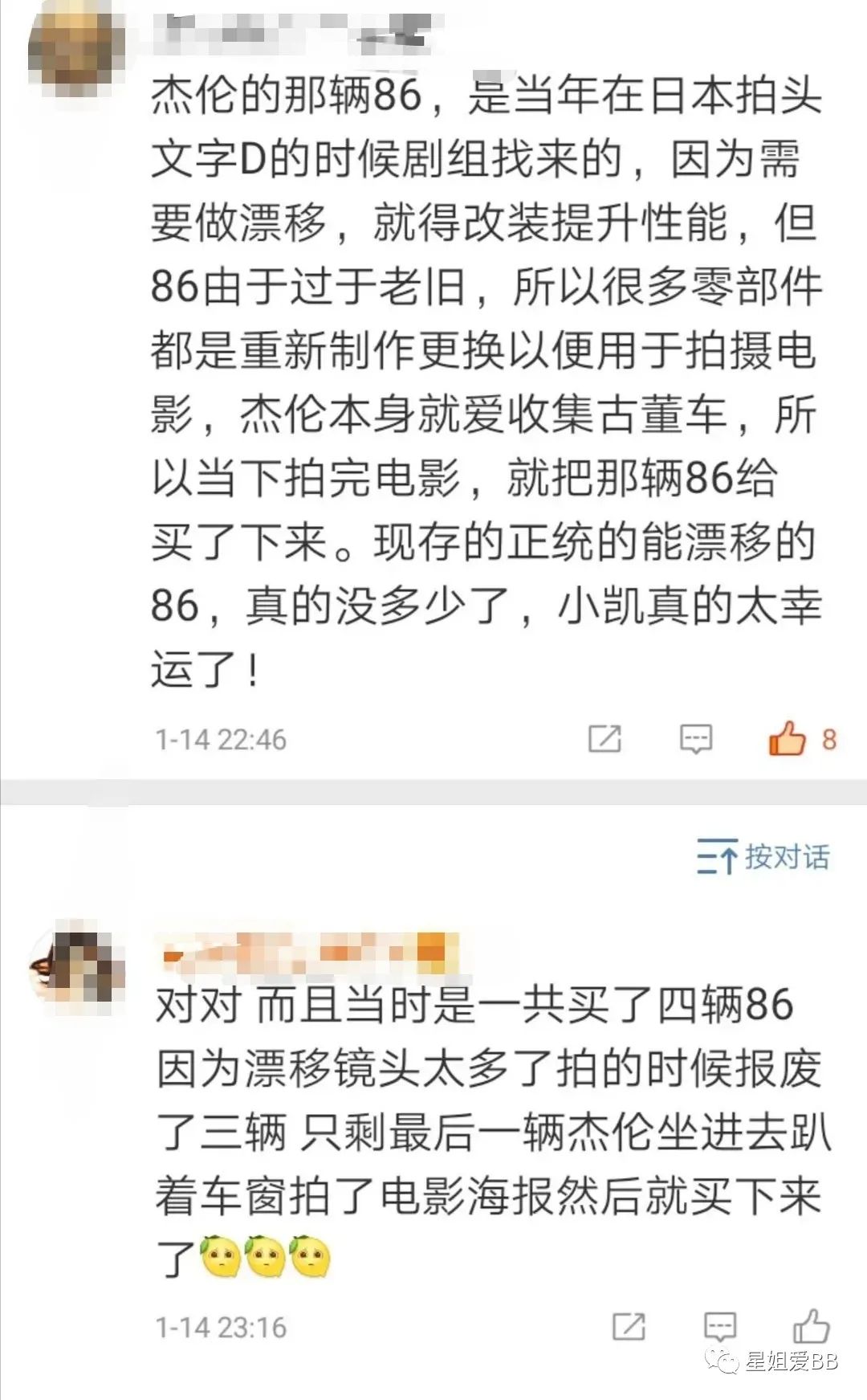Sort replies with 按对话
867x1400 pixels.
pos(763,856)
